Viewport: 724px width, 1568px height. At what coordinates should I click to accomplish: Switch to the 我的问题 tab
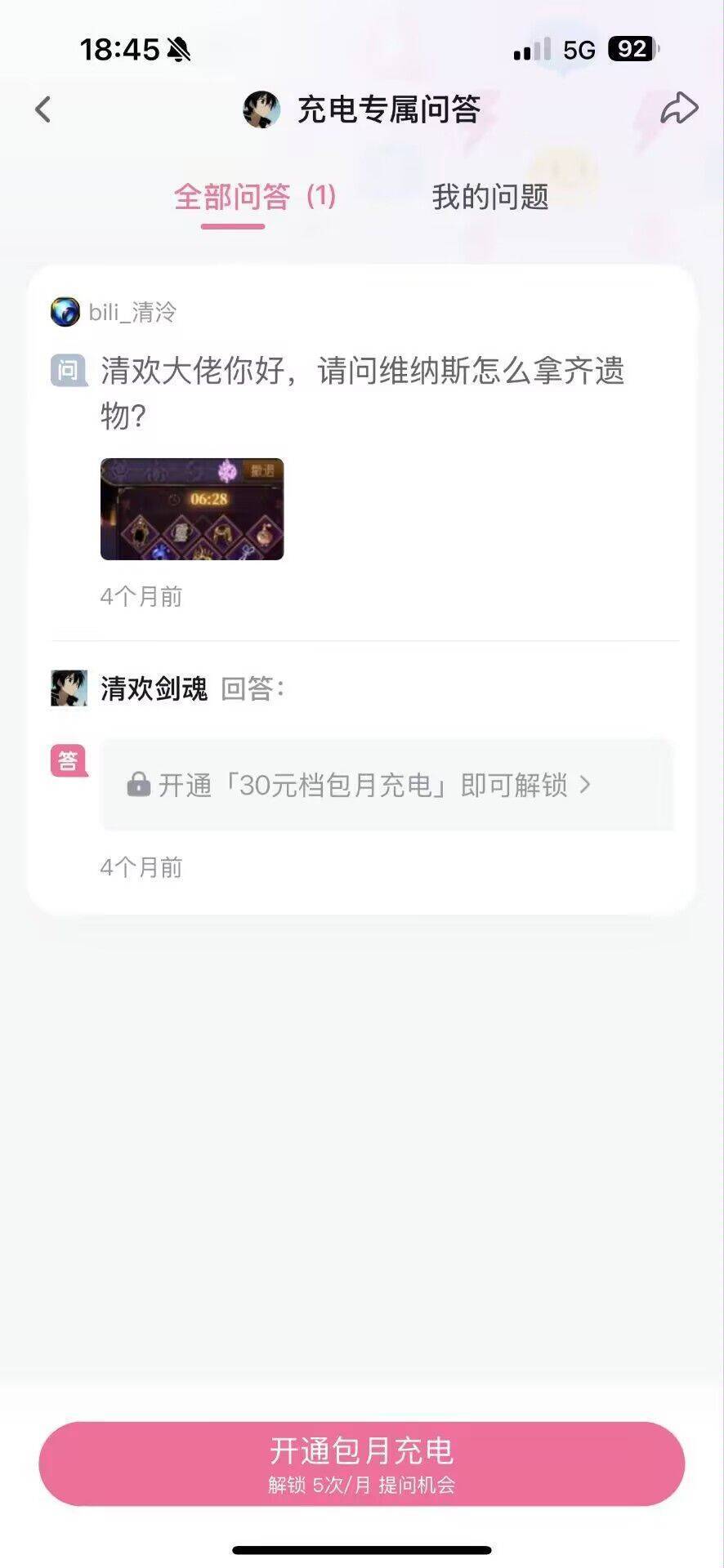point(489,197)
